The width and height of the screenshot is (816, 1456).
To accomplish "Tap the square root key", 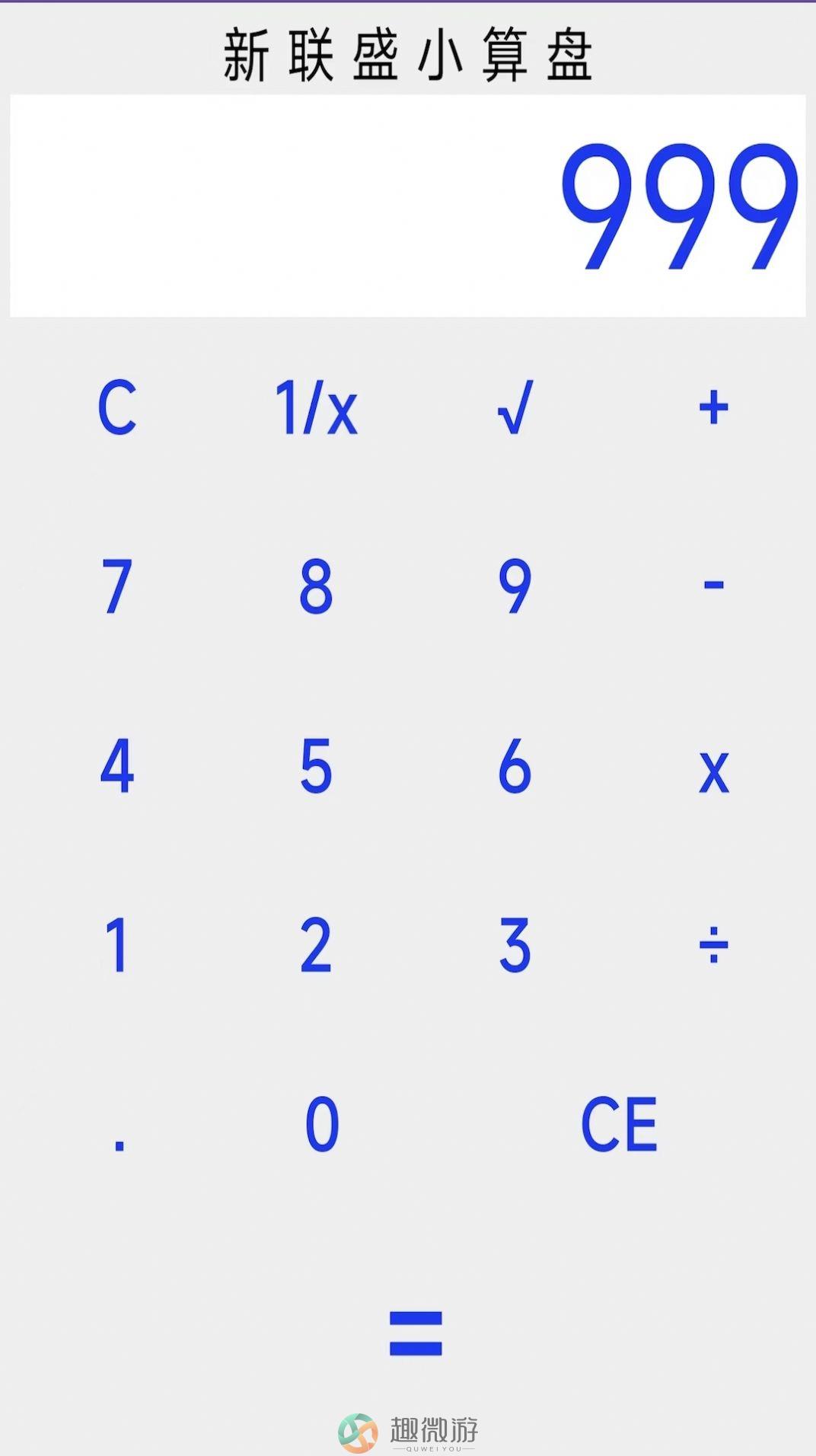I will click(x=515, y=408).
